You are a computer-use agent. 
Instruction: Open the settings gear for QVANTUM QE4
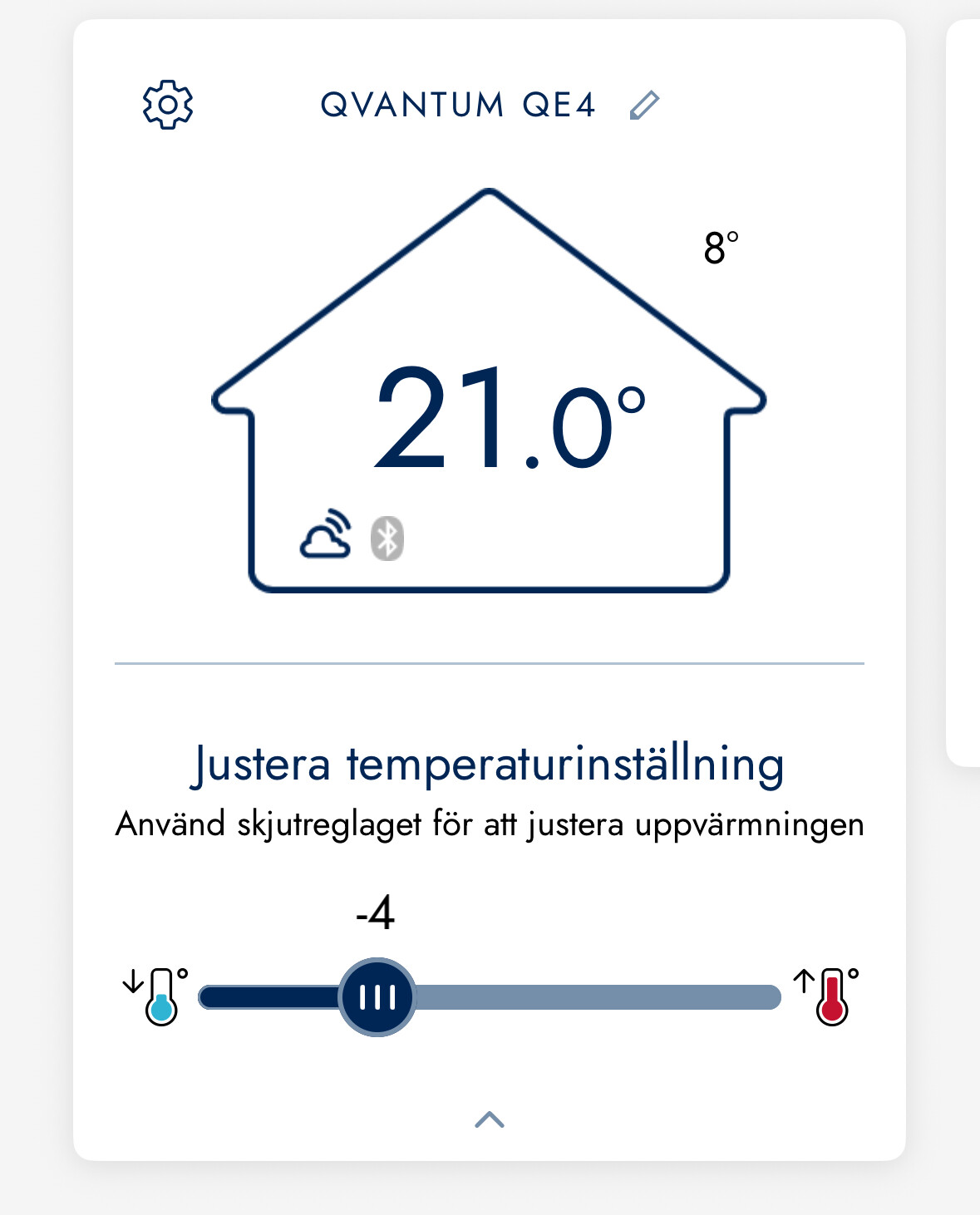pos(169,104)
